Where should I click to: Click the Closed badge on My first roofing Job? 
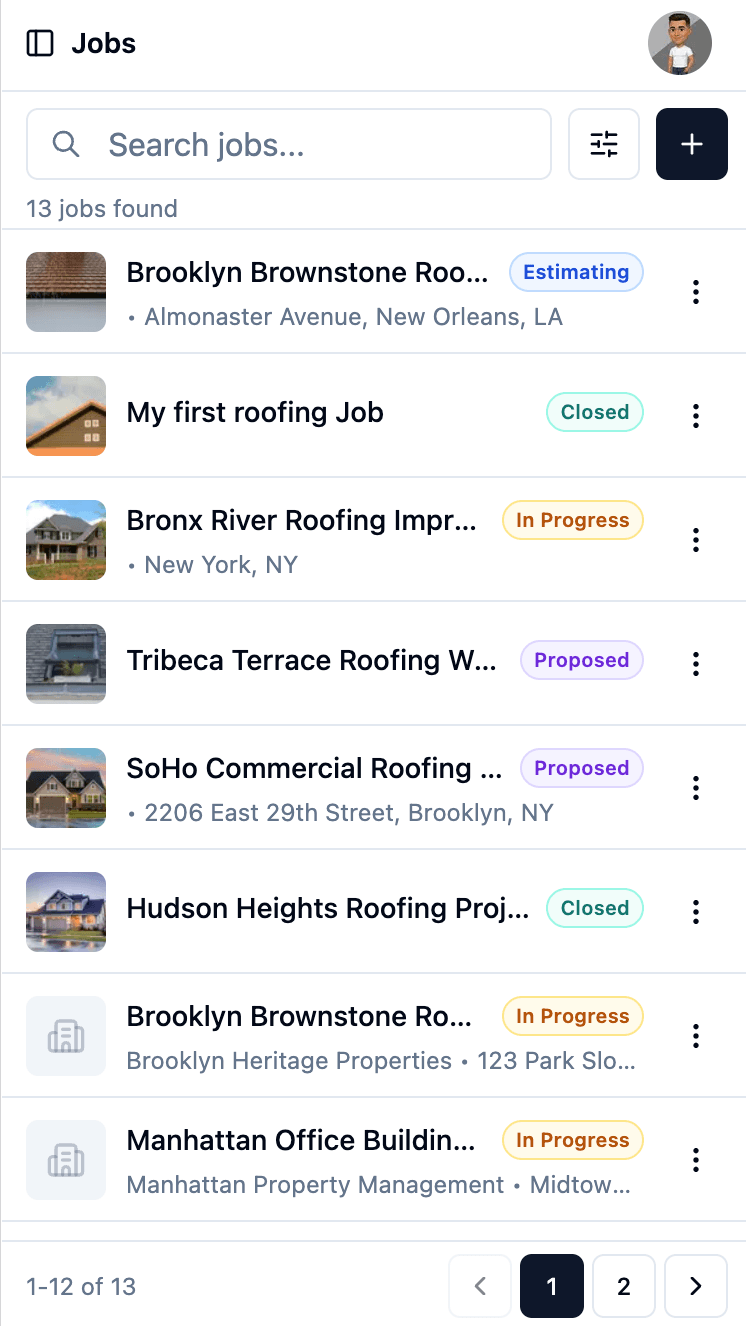[x=594, y=412]
